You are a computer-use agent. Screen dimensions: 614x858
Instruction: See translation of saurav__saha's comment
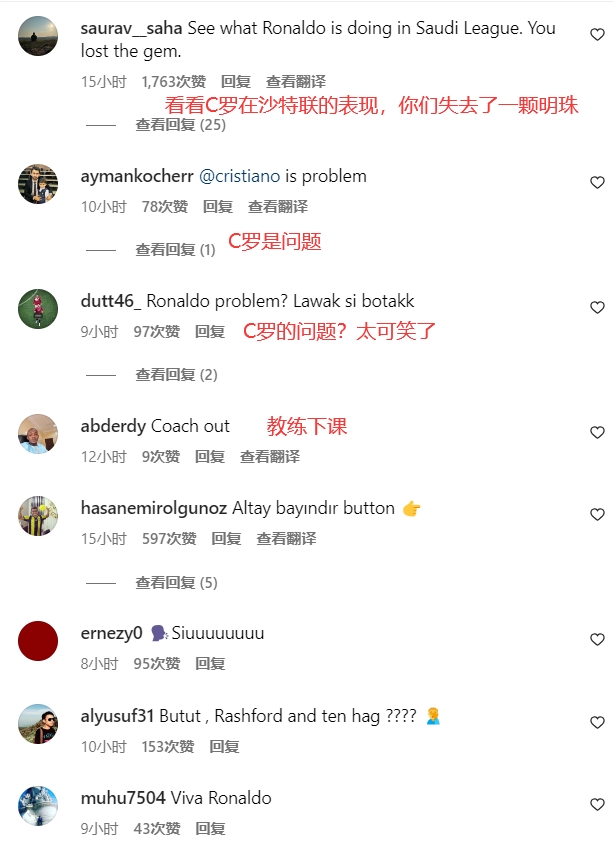295,82
